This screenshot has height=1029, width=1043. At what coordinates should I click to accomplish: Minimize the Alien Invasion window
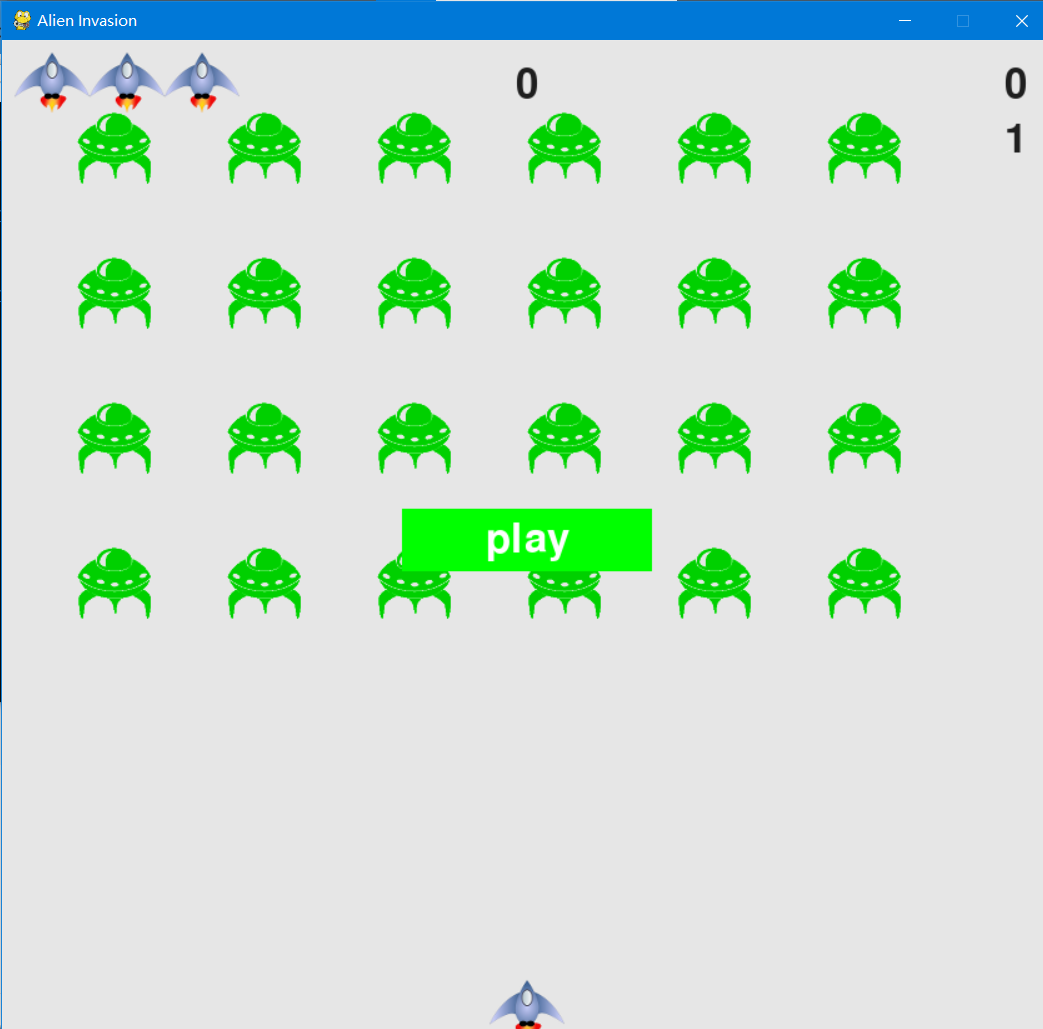pos(904,21)
